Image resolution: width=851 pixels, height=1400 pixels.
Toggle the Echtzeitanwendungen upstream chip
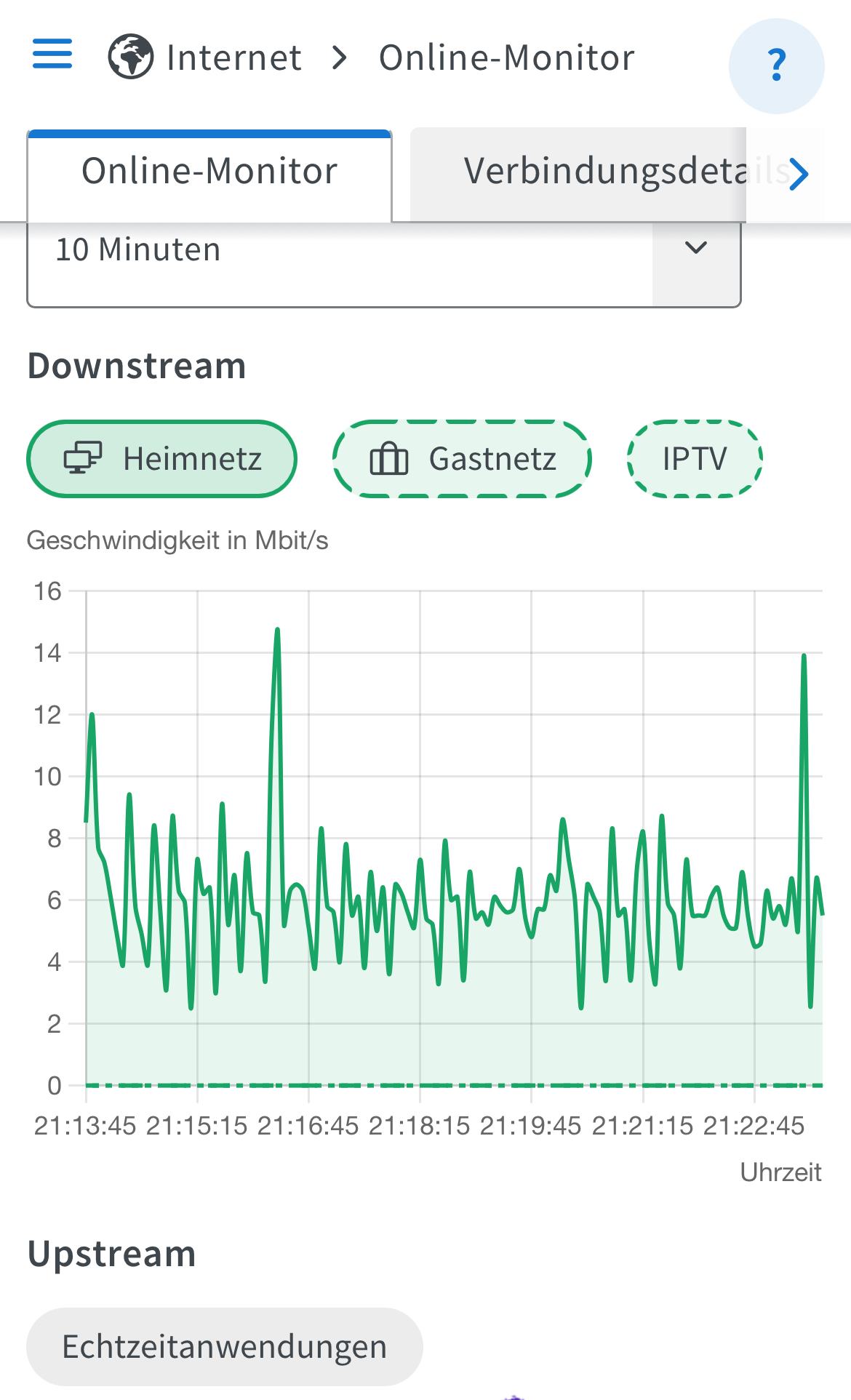tap(224, 1346)
